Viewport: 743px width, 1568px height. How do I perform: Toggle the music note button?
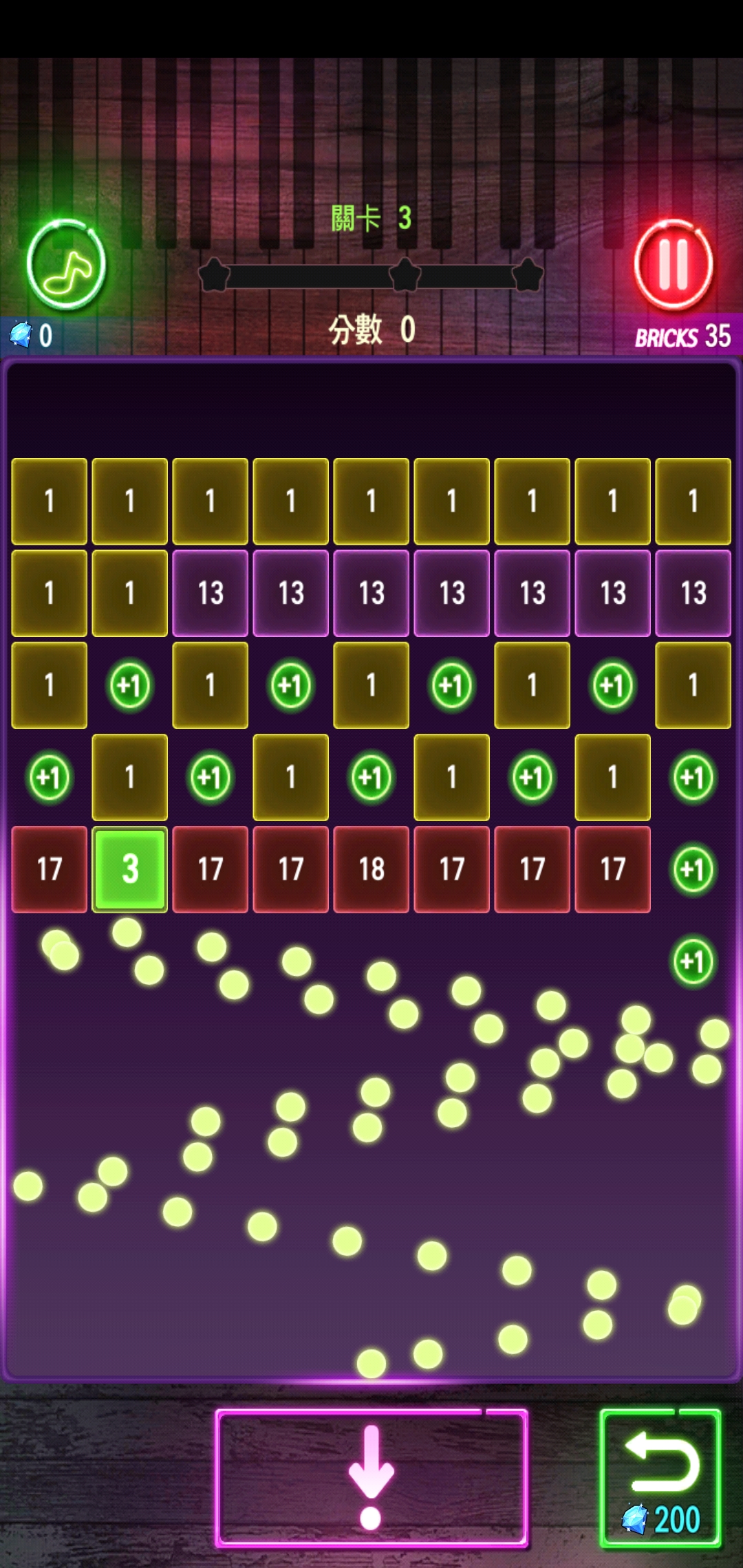pos(66,265)
